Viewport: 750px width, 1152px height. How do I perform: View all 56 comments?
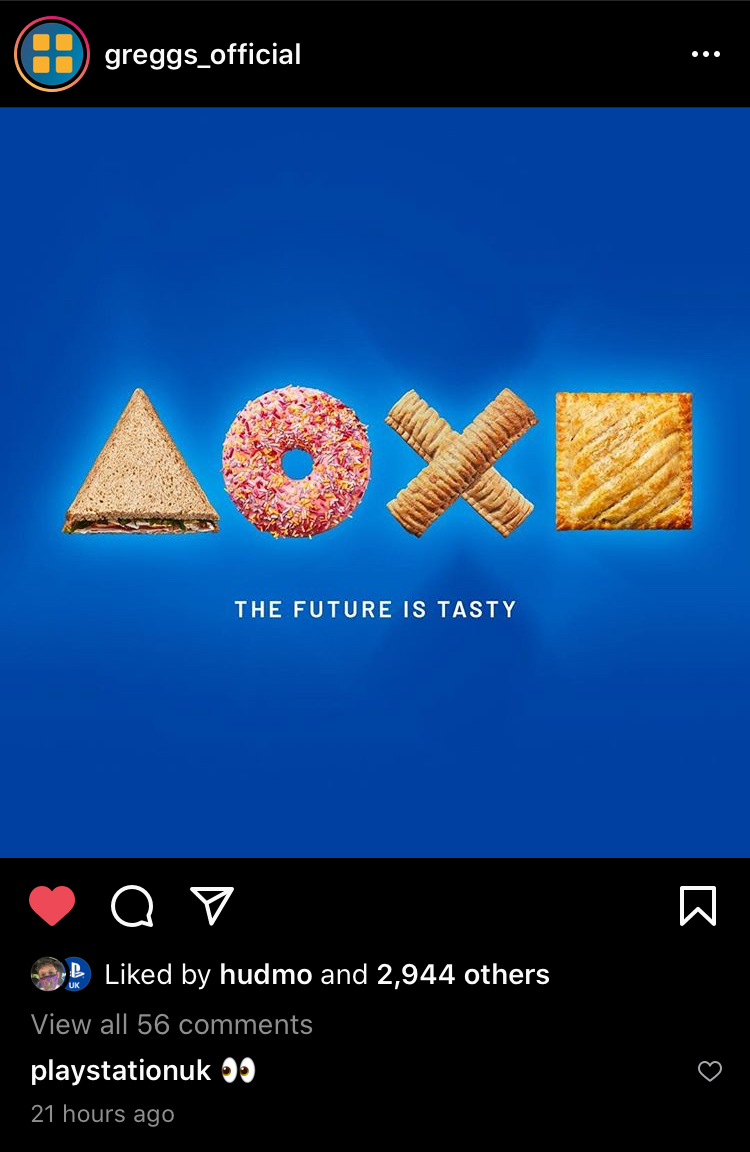(172, 1024)
